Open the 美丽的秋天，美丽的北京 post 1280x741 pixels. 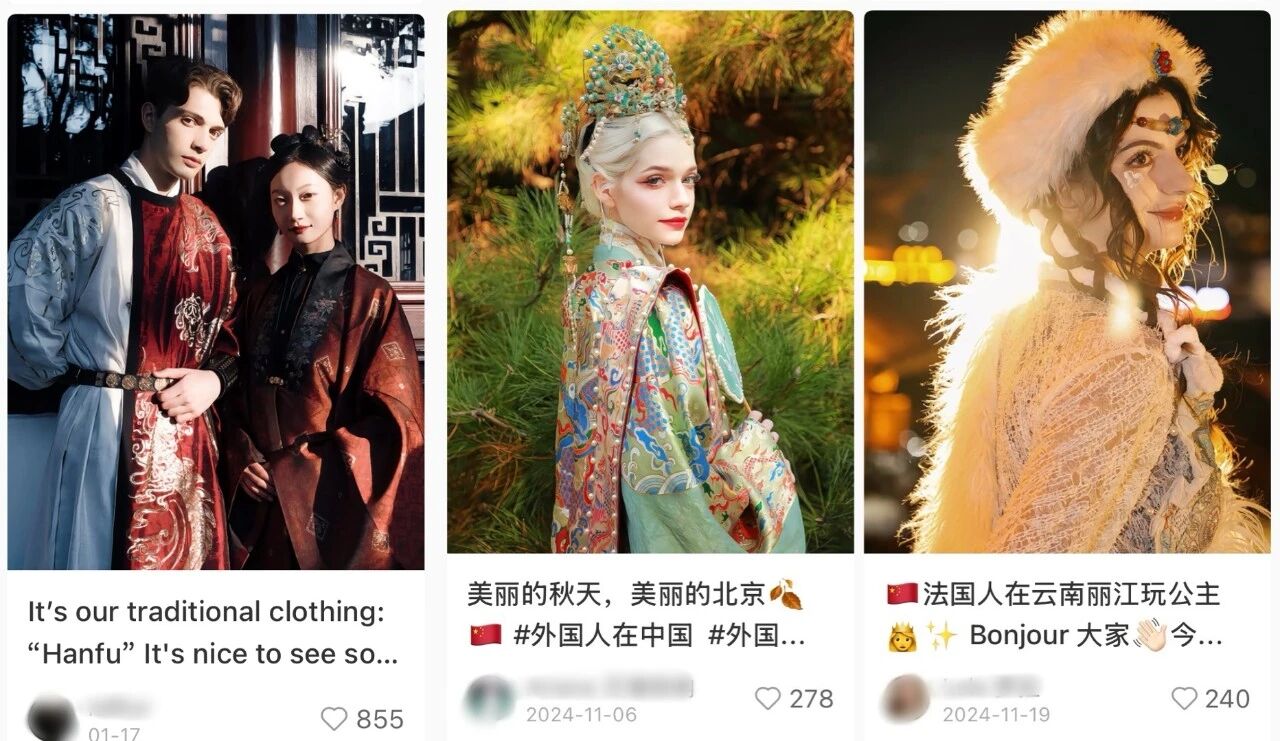tap(650, 285)
